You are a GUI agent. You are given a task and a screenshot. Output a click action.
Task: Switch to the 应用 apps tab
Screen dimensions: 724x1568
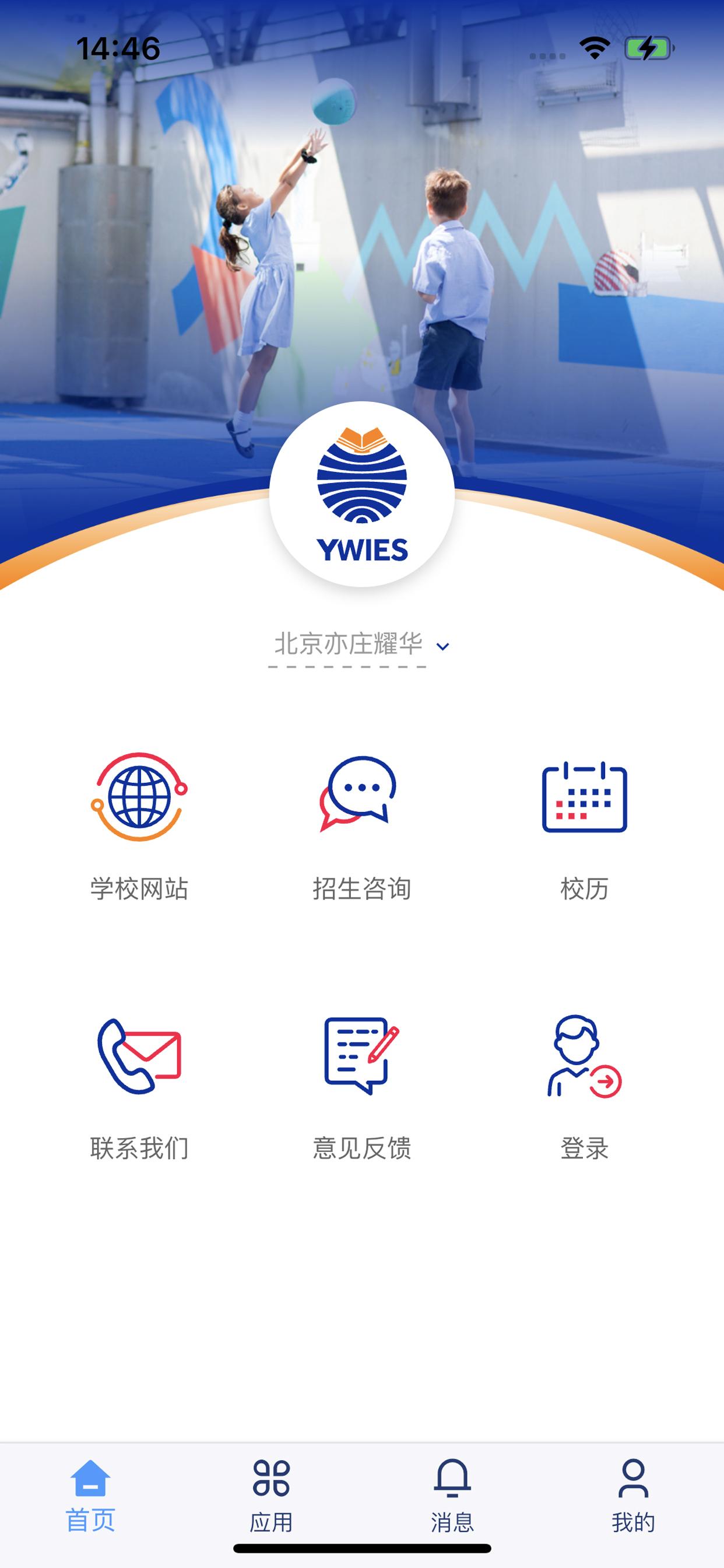pos(271,1496)
